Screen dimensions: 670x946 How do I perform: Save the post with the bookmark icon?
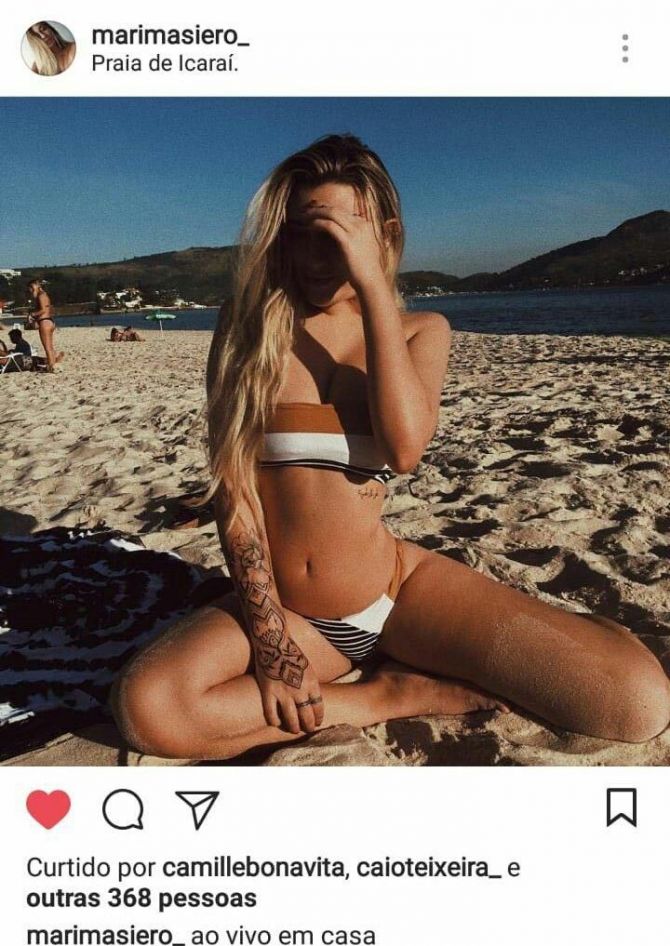(x=621, y=808)
